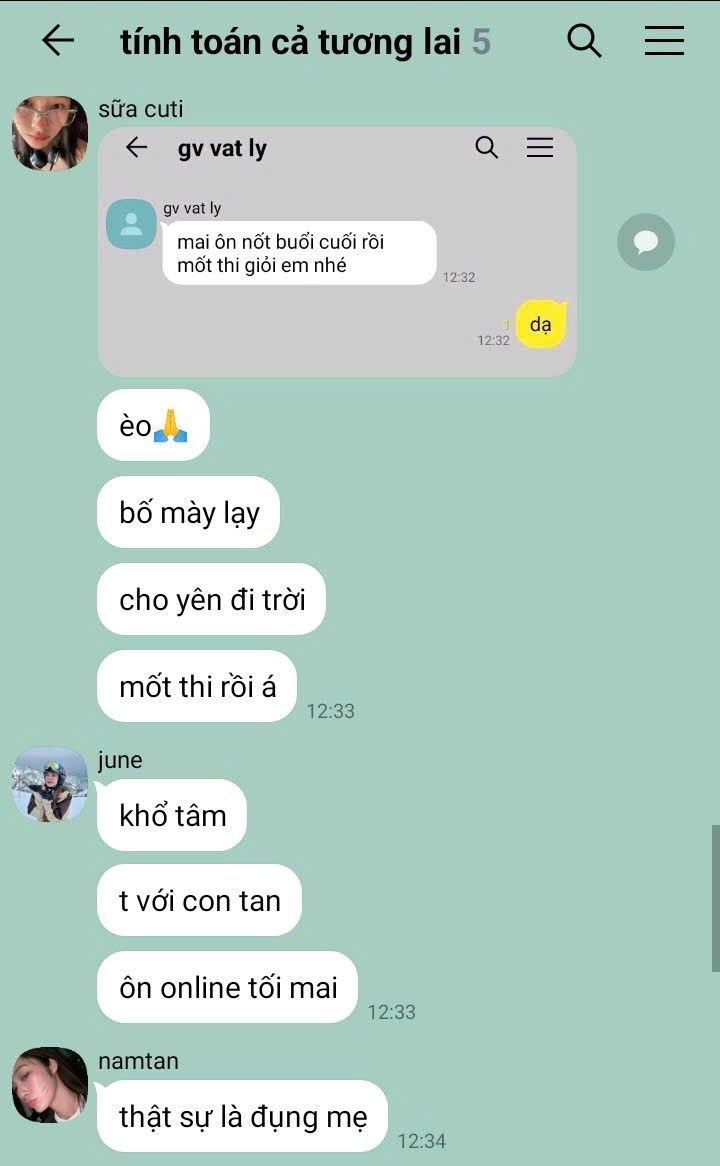
Task: Open namtan's profile avatar
Action: click(x=50, y=1085)
